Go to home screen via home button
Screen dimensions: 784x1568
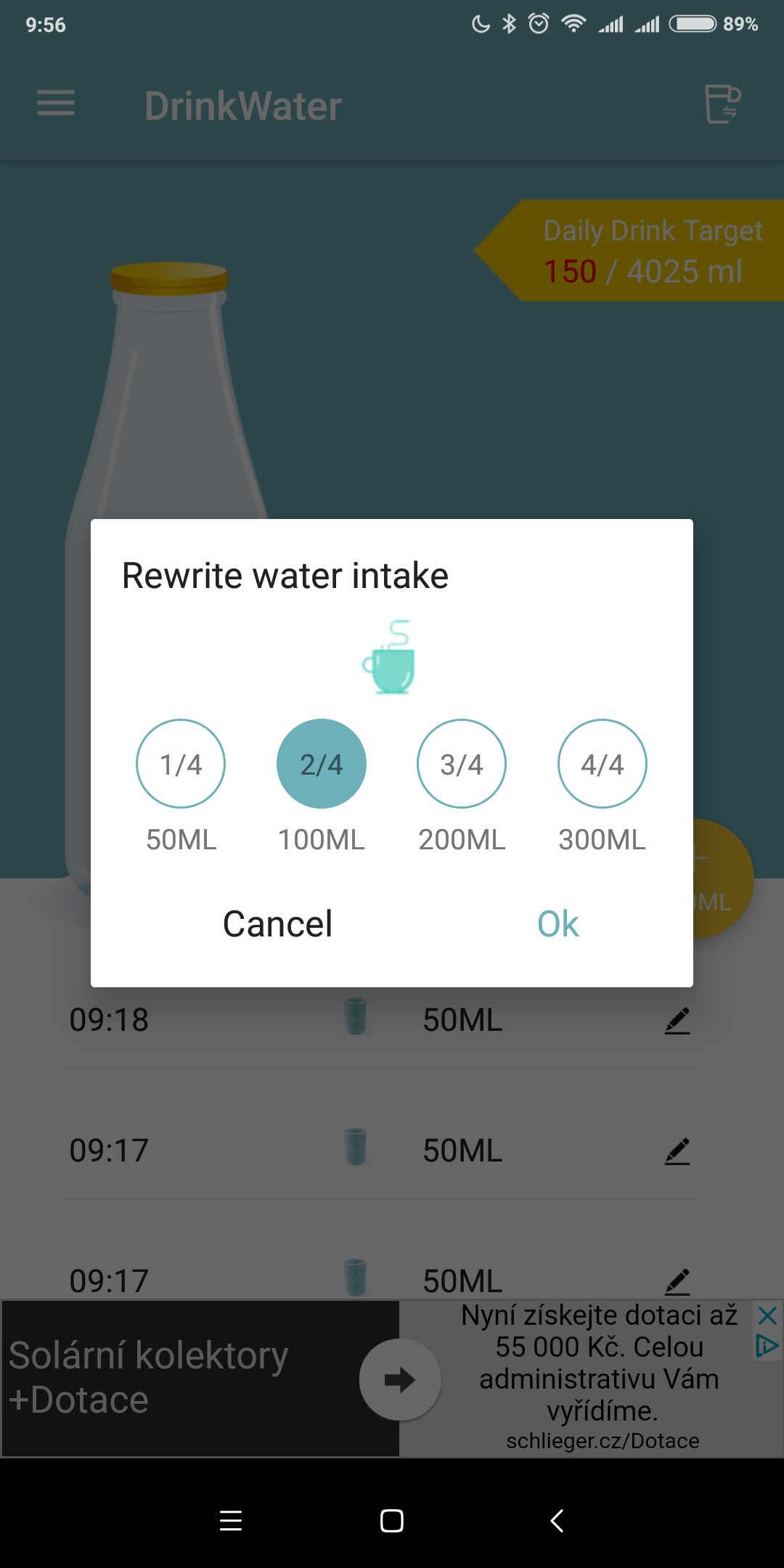pyautogui.click(x=392, y=1520)
